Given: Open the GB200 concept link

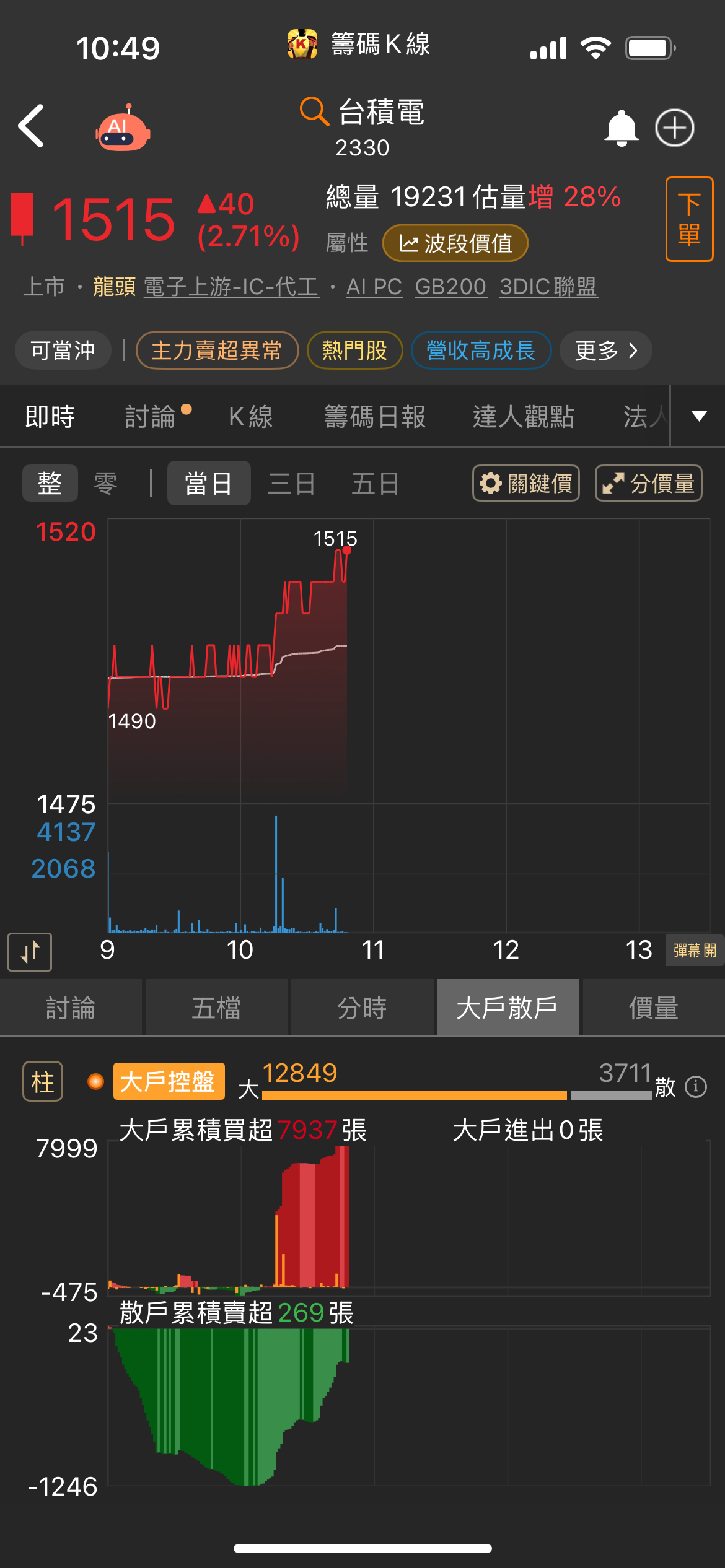Looking at the screenshot, I should coord(450,287).
